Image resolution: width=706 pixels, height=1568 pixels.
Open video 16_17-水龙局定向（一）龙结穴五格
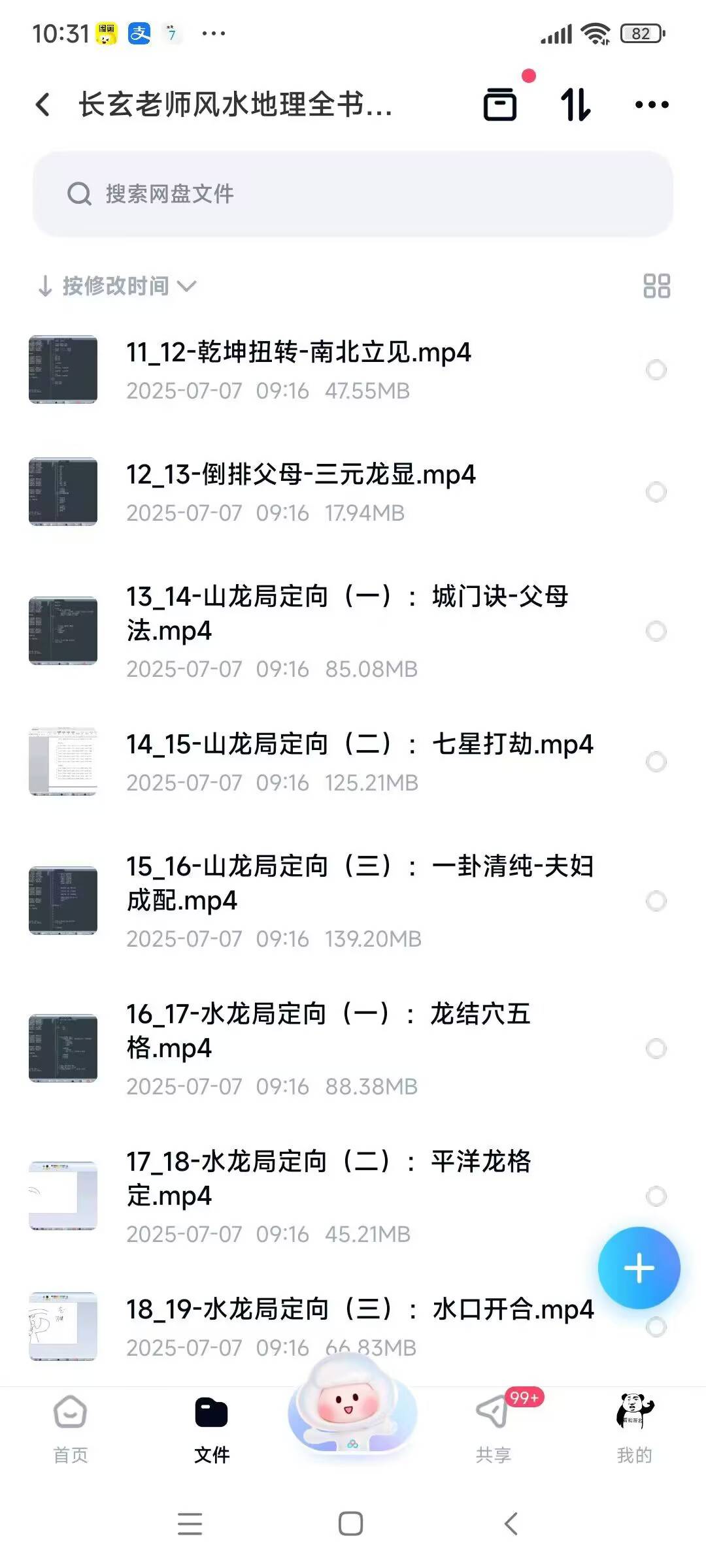point(327,1030)
